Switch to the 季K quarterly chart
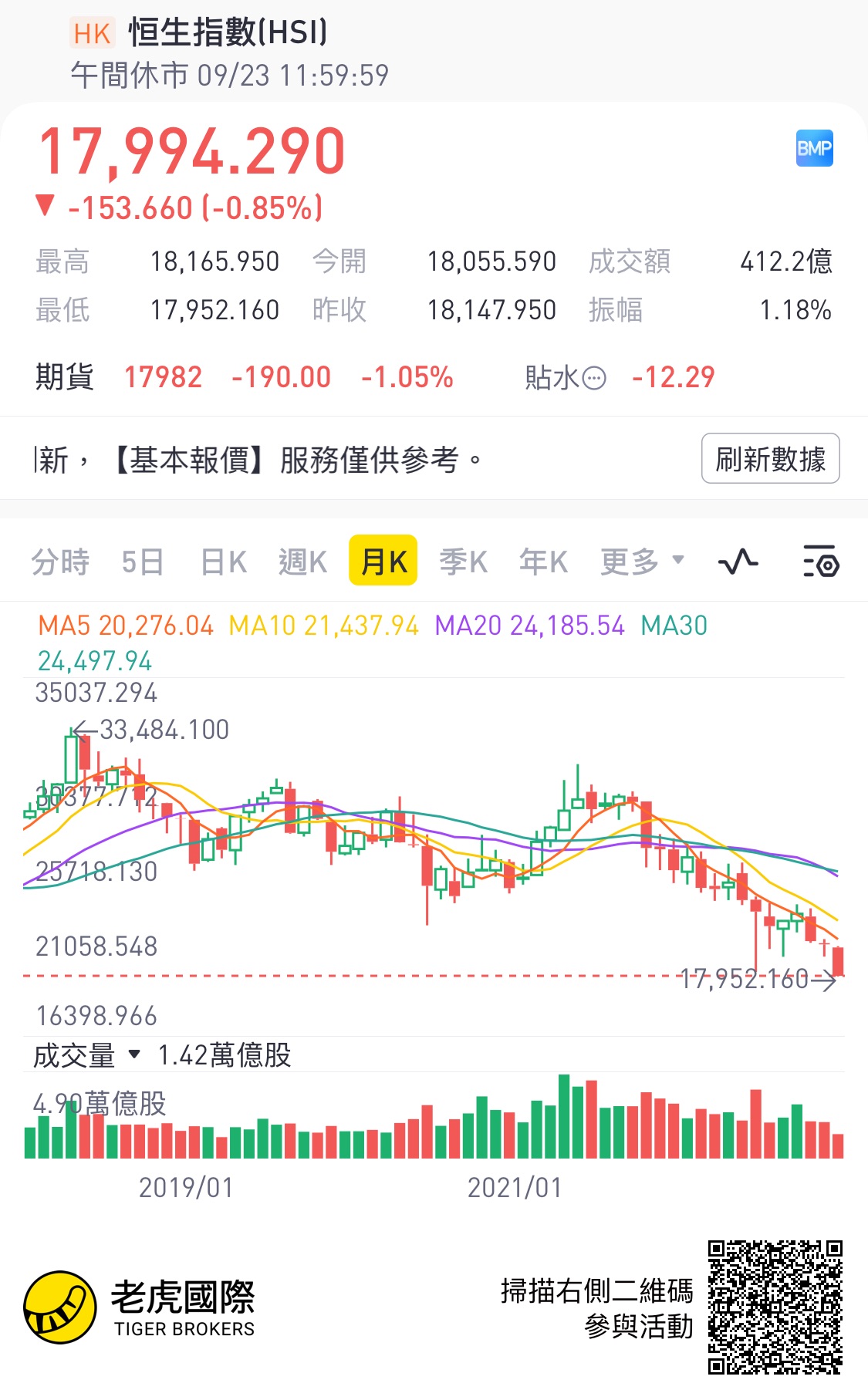Screen dimensions: 868x1400 pyautogui.click(x=463, y=562)
